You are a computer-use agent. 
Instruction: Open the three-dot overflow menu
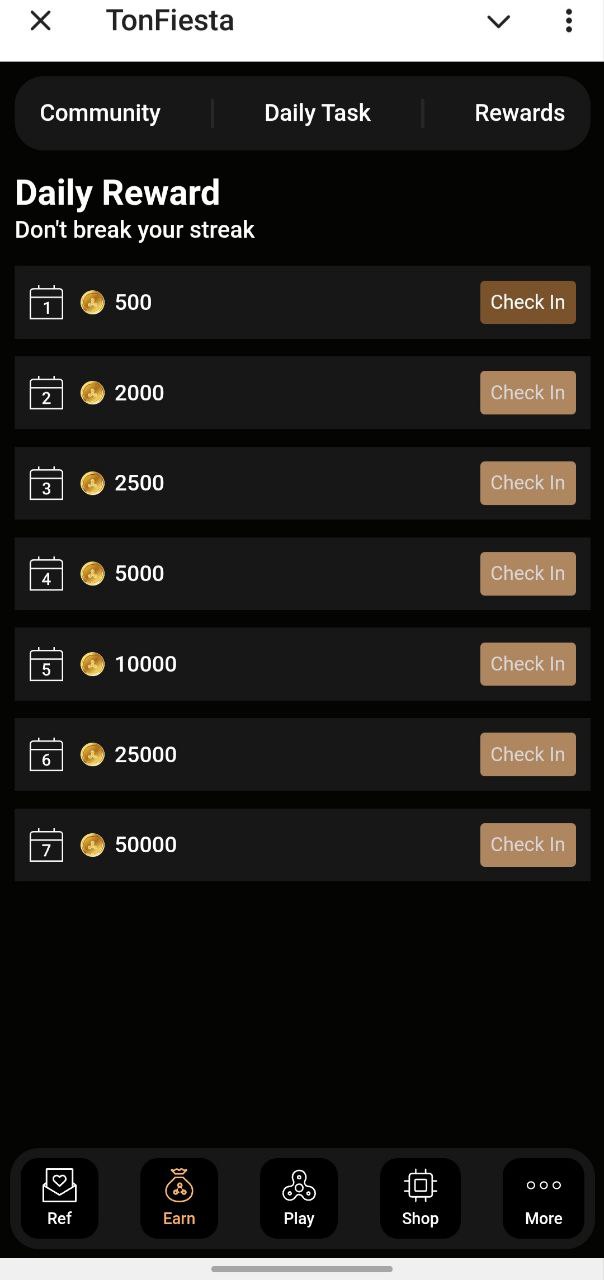tap(568, 20)
